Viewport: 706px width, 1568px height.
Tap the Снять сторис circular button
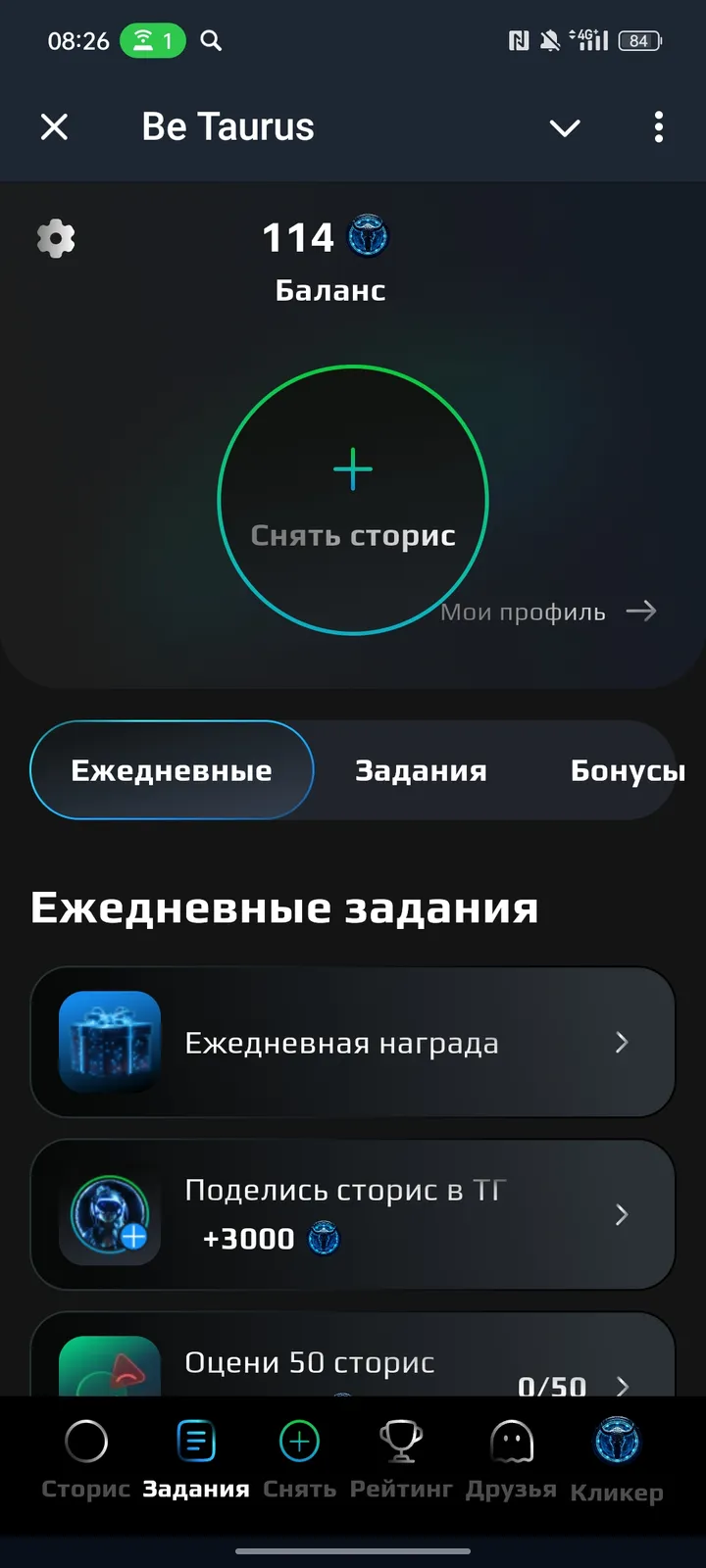352,498
